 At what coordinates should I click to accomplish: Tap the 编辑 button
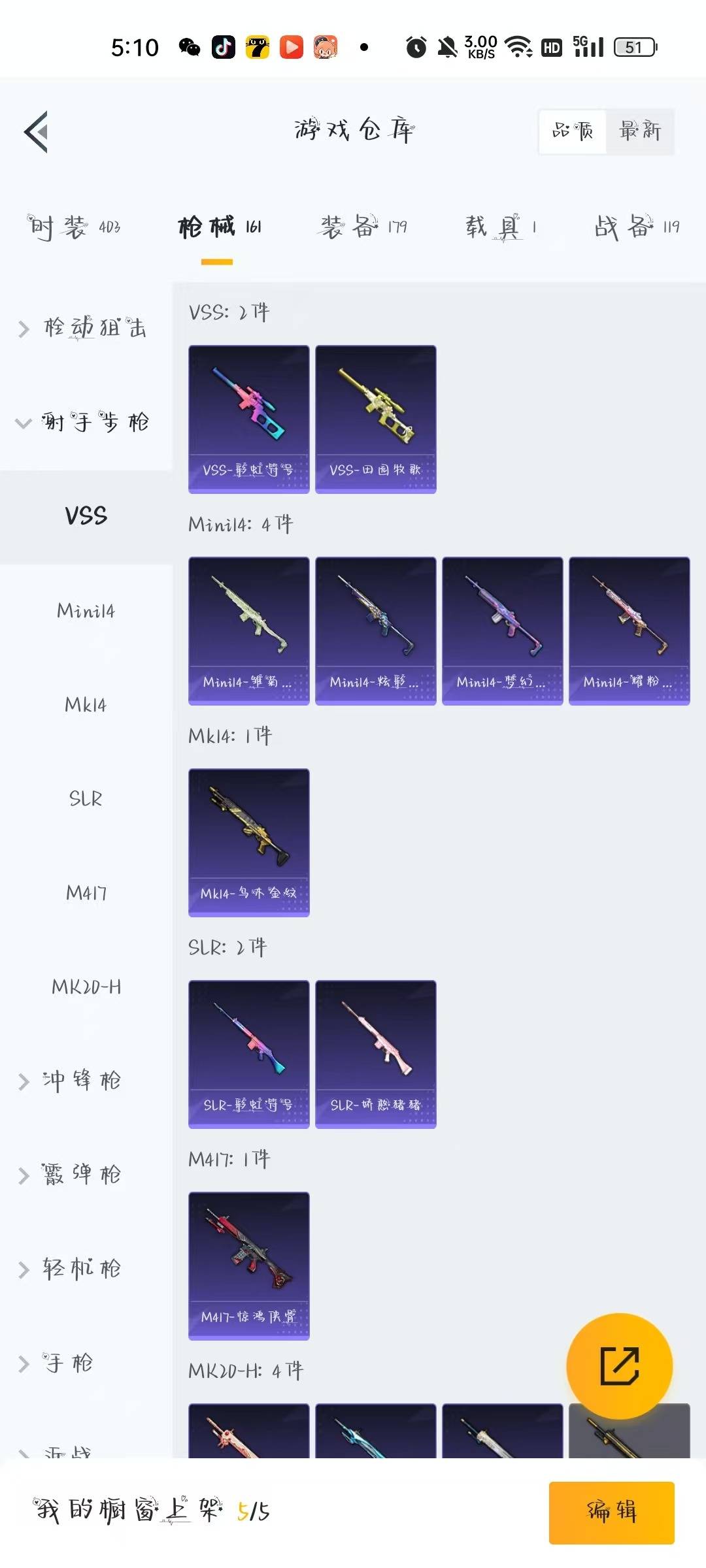pyautogui.click(x=611, y=1512)
